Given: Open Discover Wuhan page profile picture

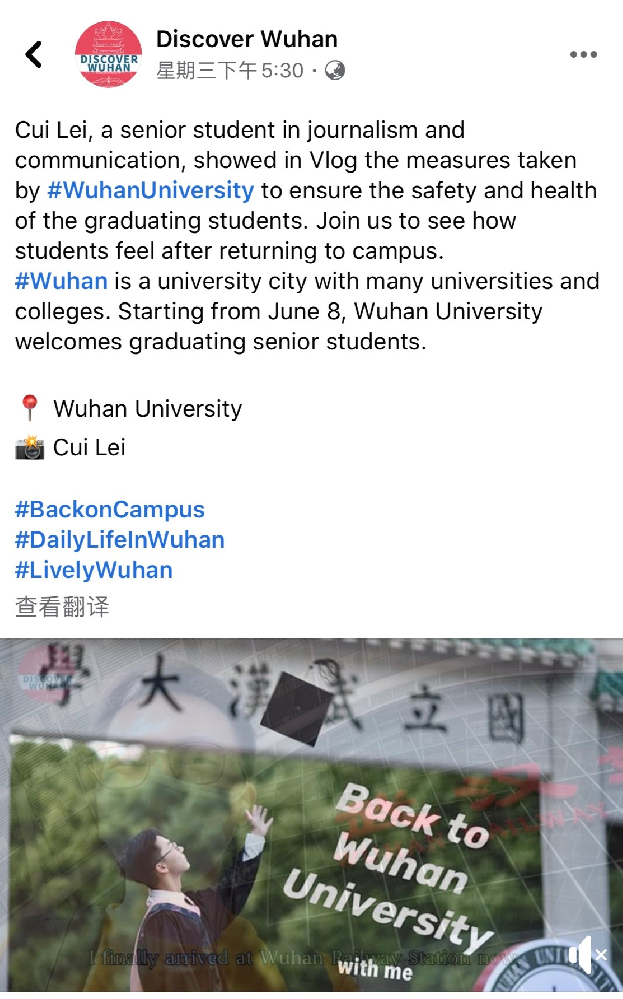Looking at the screenshot, I should pos(107,54).
